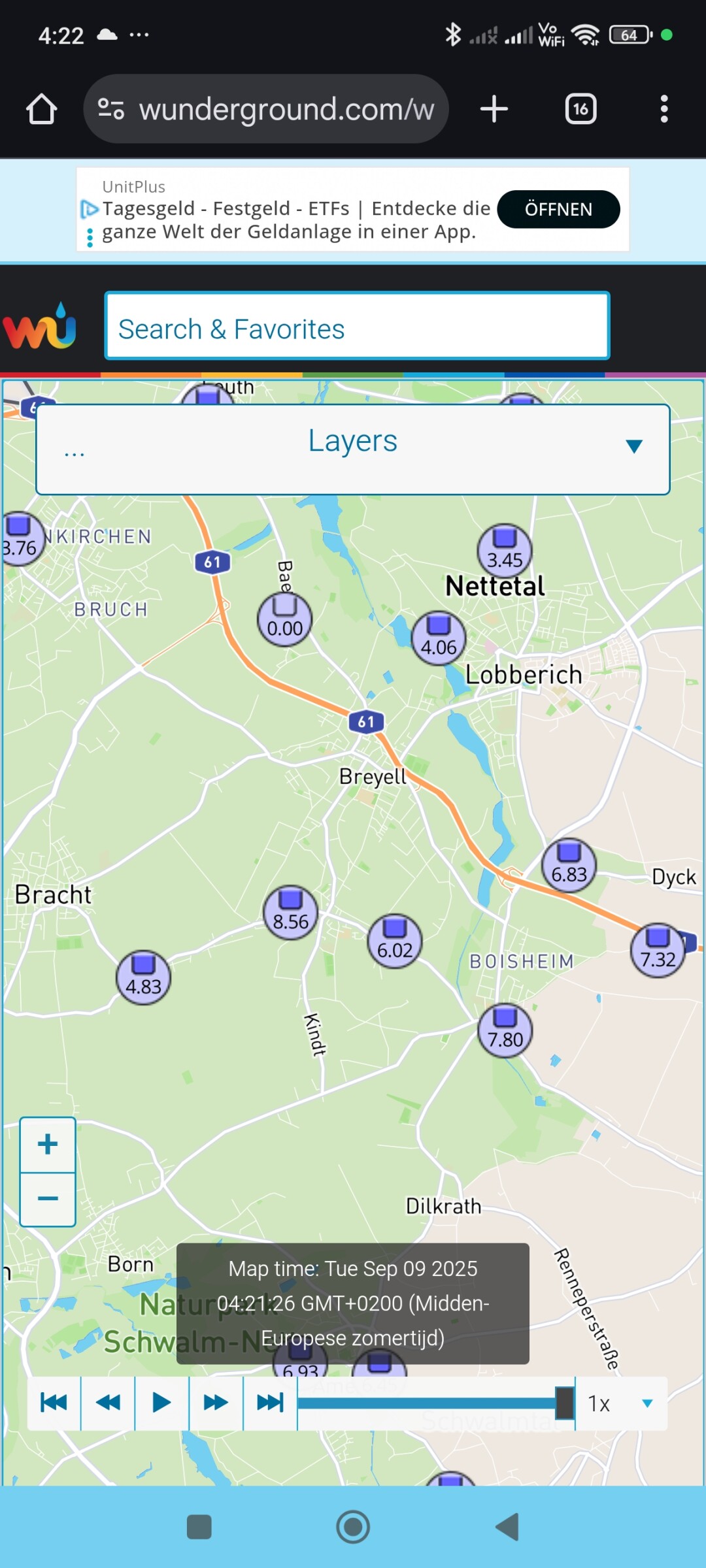Select the weather station showing 8.56
Screen dimensions: 706x1568
(290, 912)
